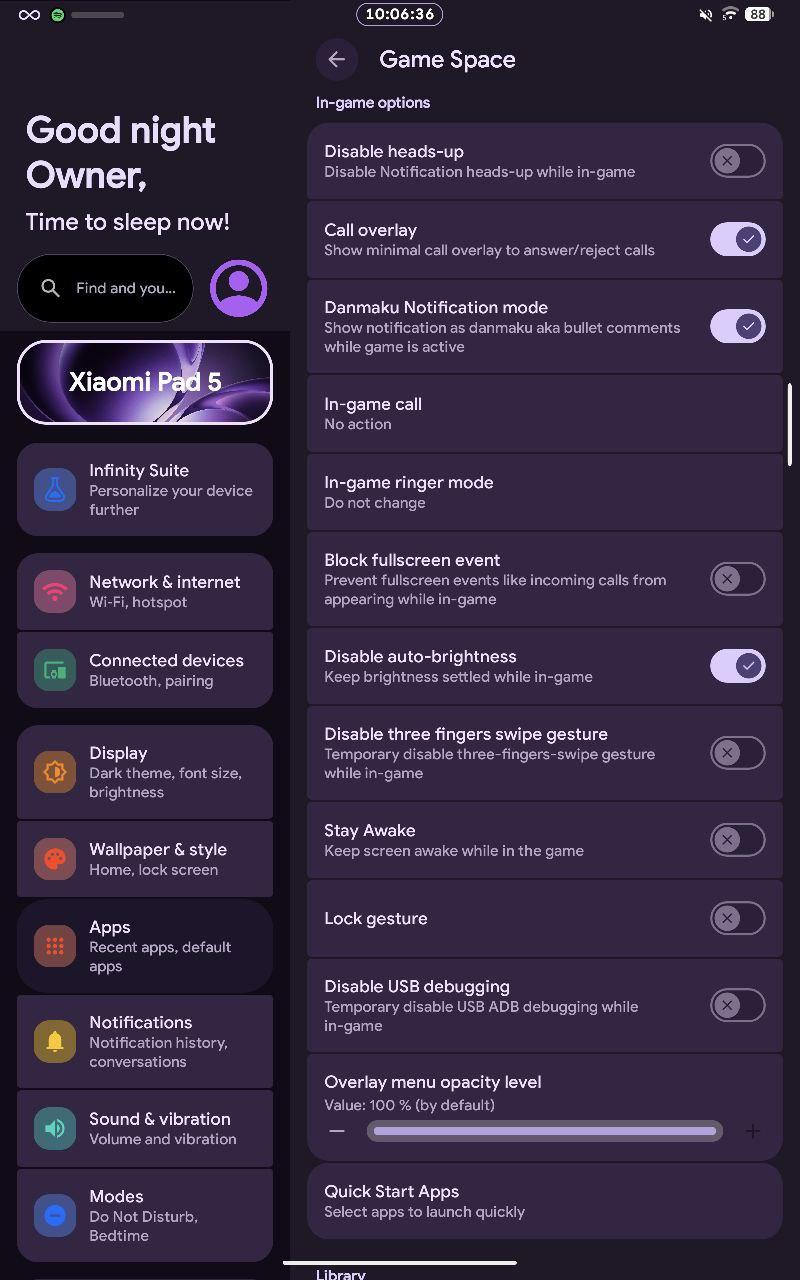Image resolution: width=800 pixels, height=1280 pixels.
Task: Open Infinity Suite settings
Action: [145, 490]
